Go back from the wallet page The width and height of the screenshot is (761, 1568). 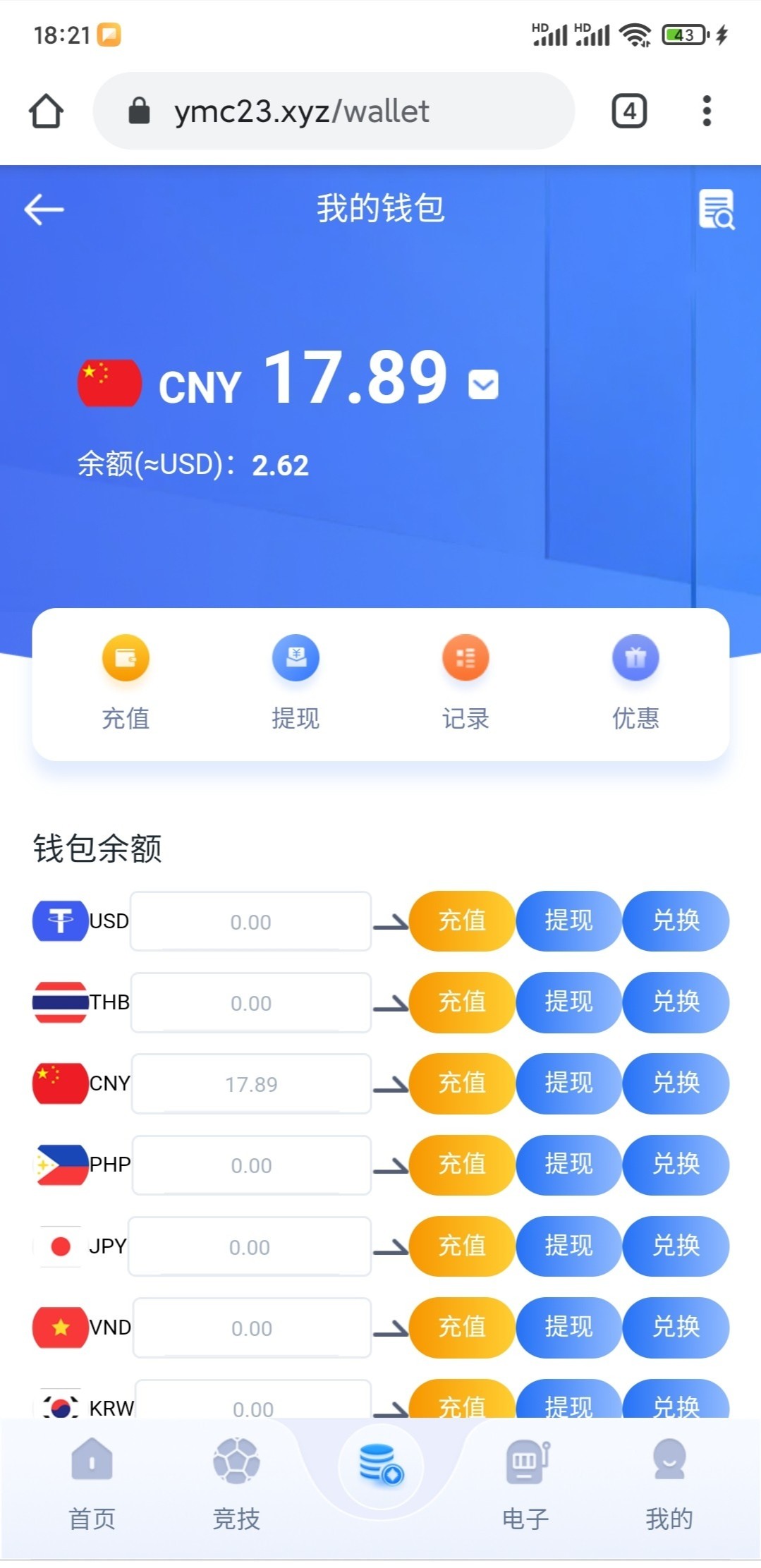click(44, 209)
